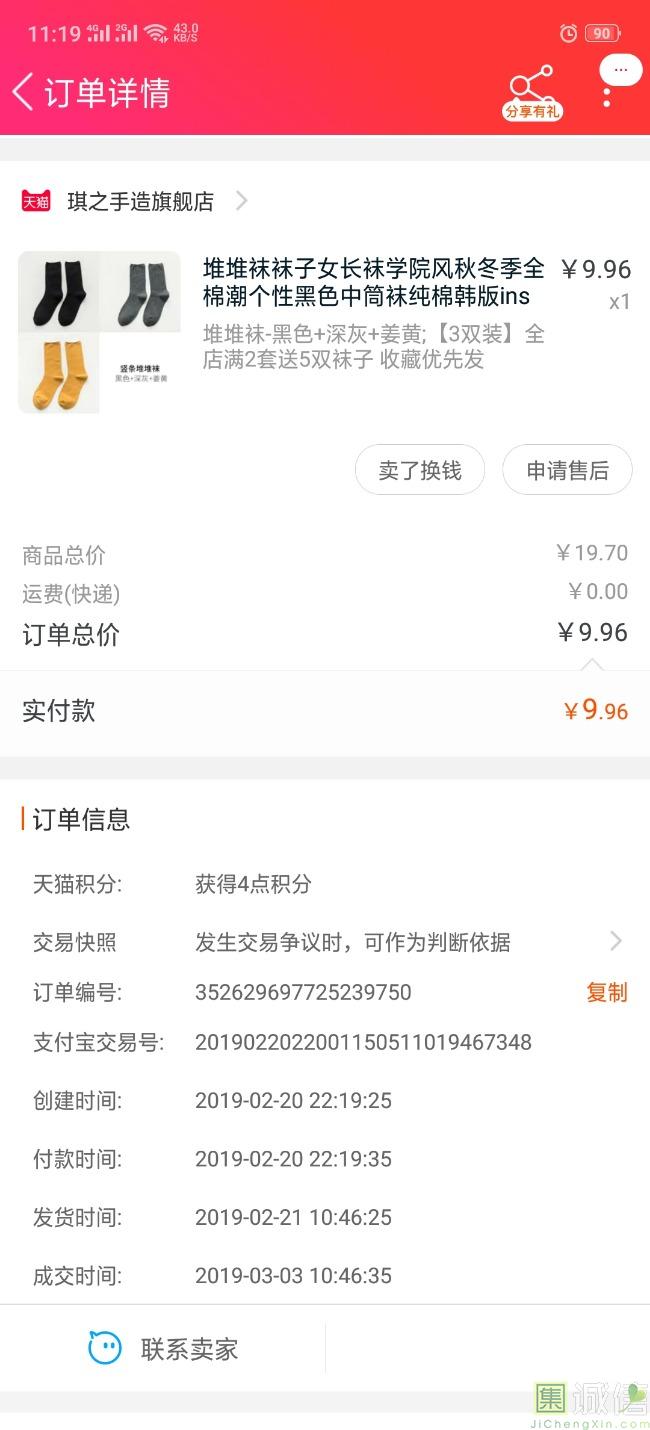Apply for after-sales via 申请售后

coord(567,470)
